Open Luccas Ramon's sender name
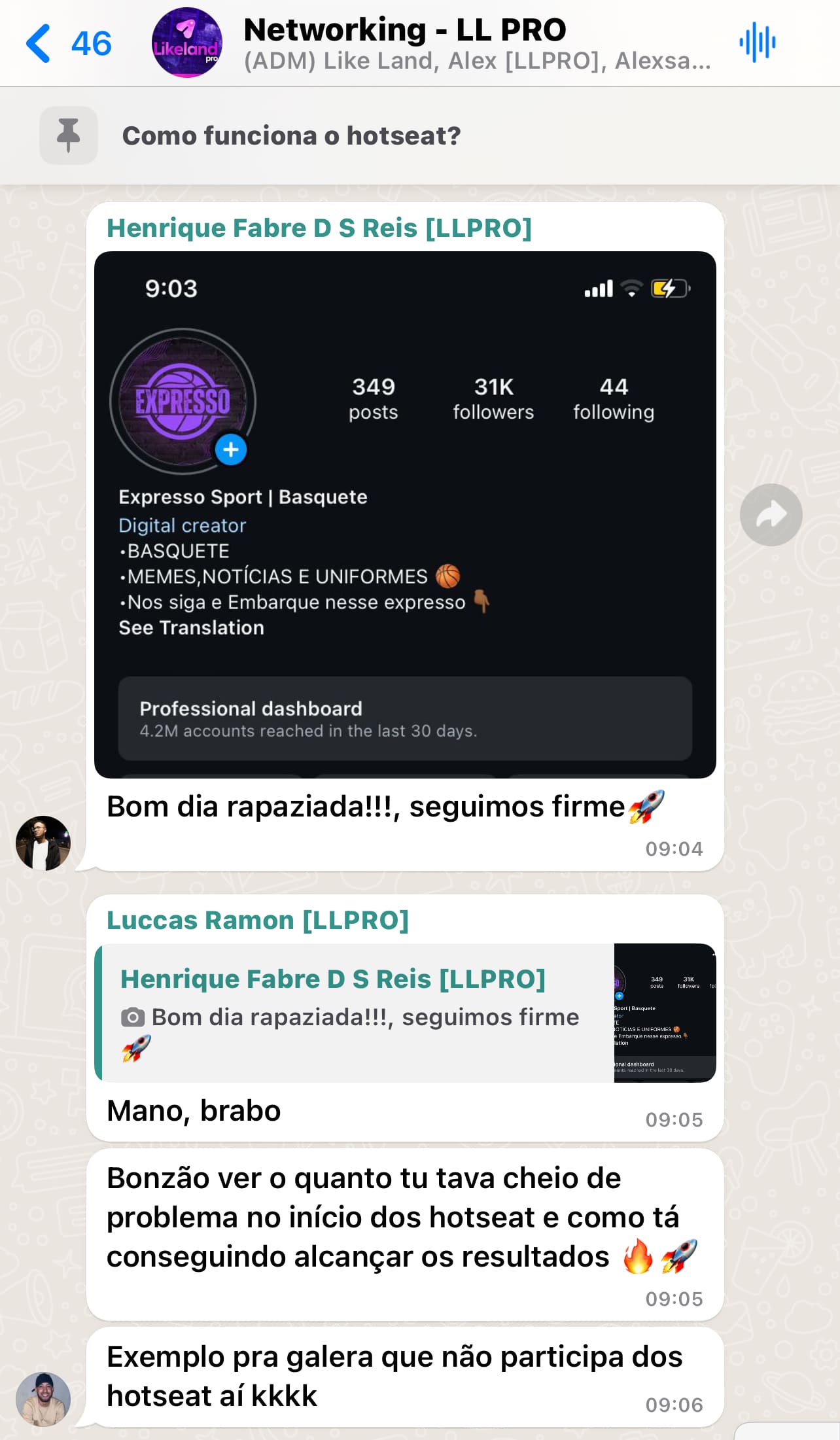 click(x=257, y=921)
